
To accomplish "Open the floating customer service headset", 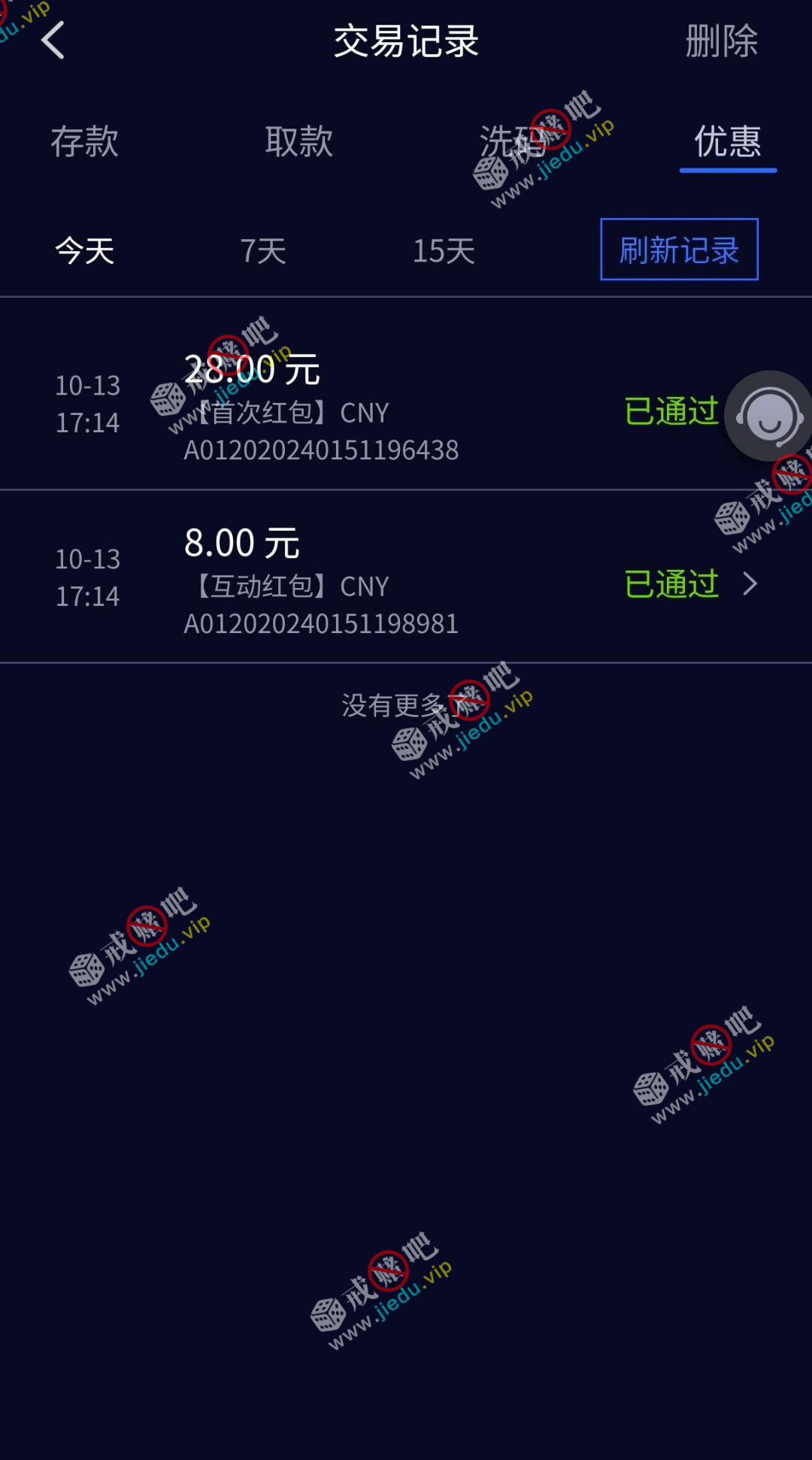I will [768, 416].
